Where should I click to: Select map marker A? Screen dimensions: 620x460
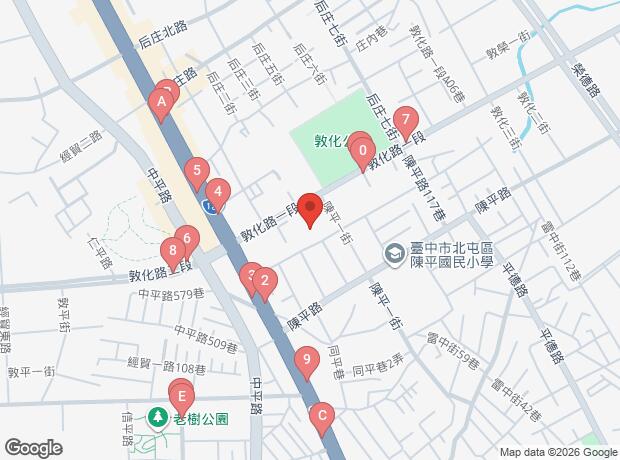click(x=161, y=105)
